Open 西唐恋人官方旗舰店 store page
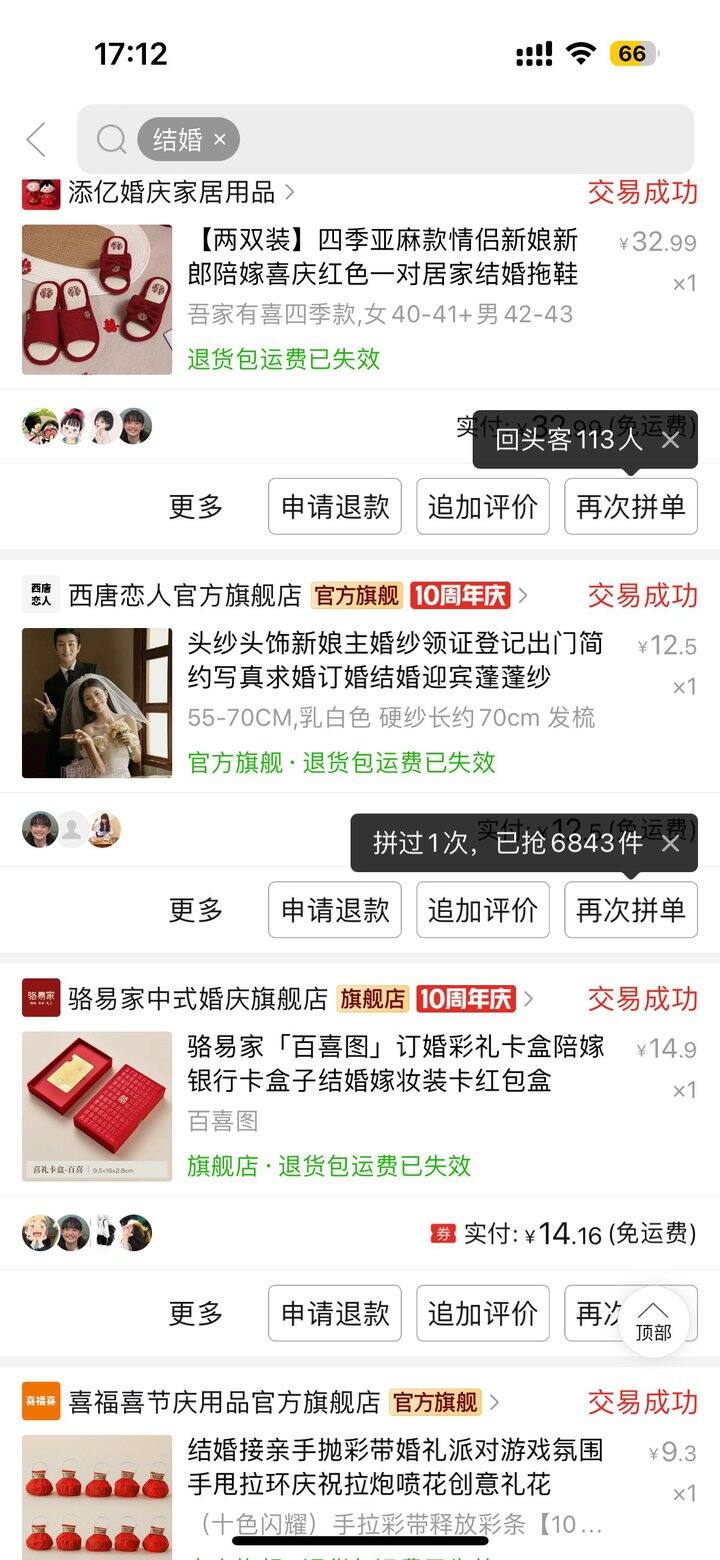This screenshot has height=1560, width=720. (185, 596)
